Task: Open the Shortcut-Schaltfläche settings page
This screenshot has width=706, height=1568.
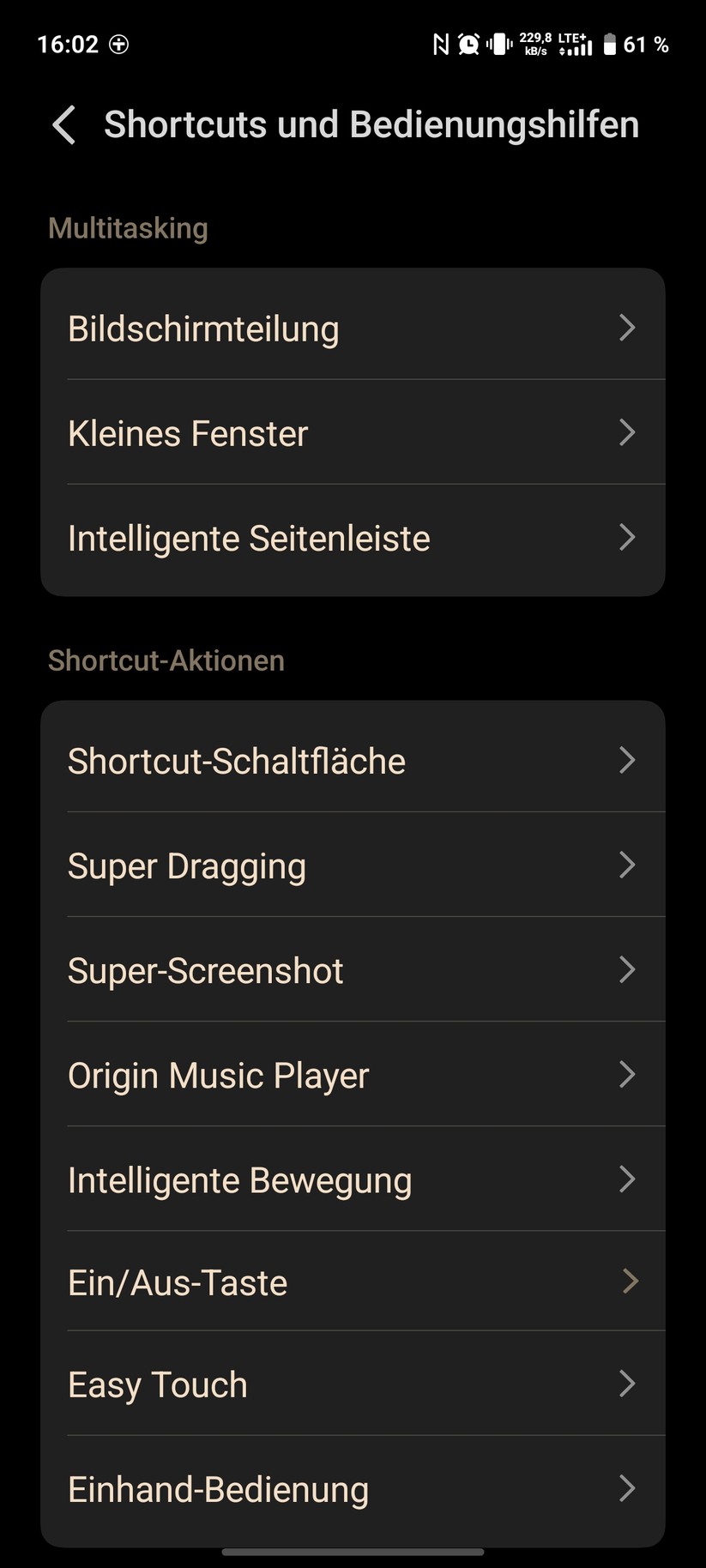Action: pos(354,760)
